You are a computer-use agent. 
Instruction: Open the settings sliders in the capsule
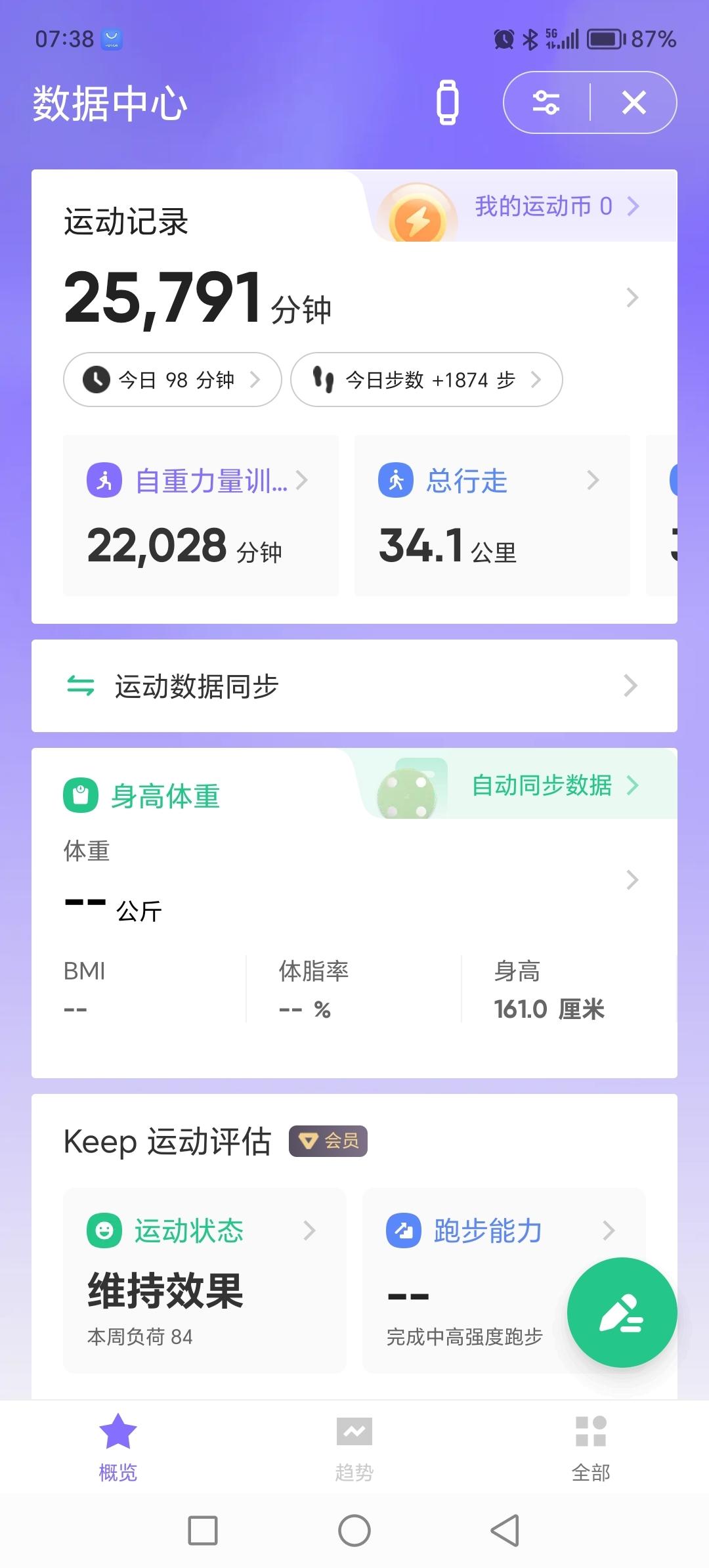tap(546, 102)
